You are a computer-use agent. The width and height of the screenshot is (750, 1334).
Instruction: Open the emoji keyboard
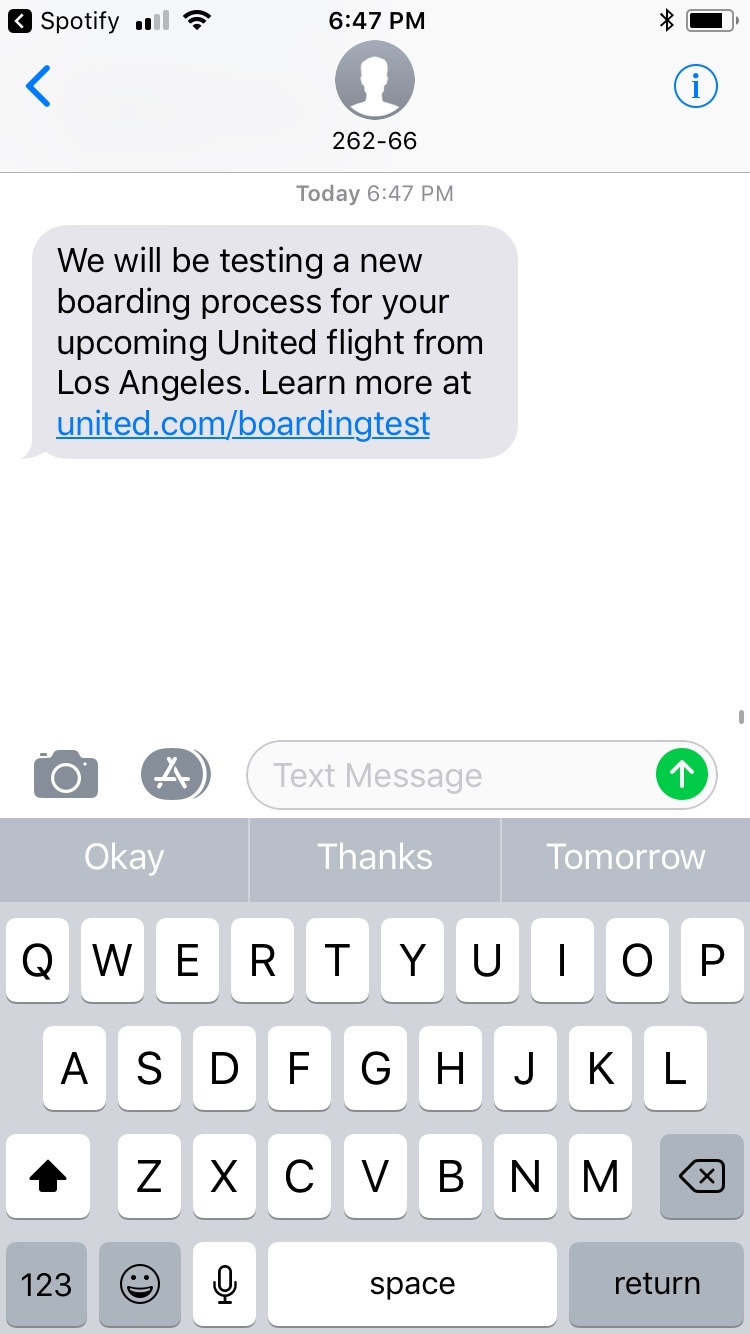click(140, 1284)
